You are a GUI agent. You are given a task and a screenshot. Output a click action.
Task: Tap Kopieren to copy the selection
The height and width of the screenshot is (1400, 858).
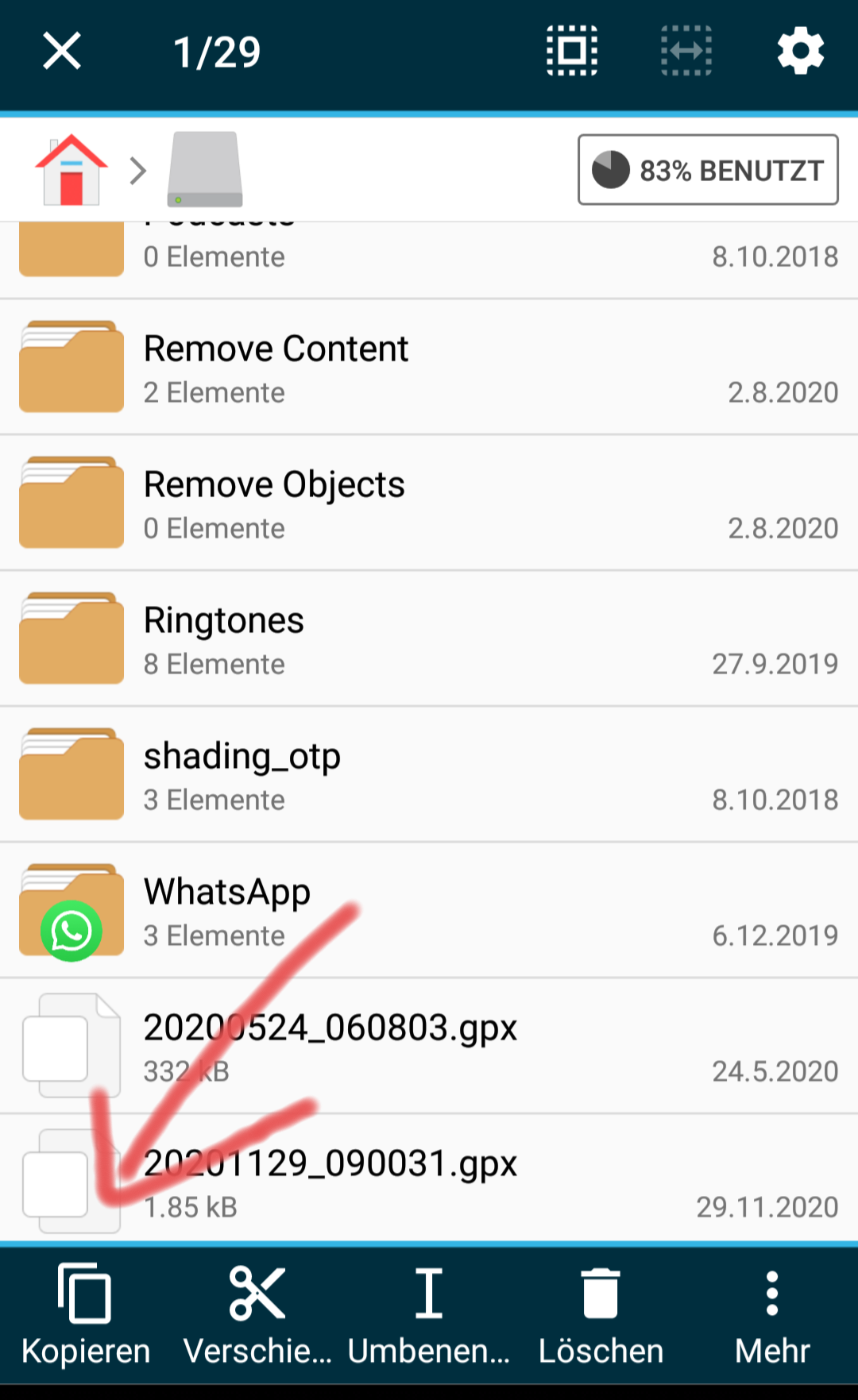click(86, 1315)
